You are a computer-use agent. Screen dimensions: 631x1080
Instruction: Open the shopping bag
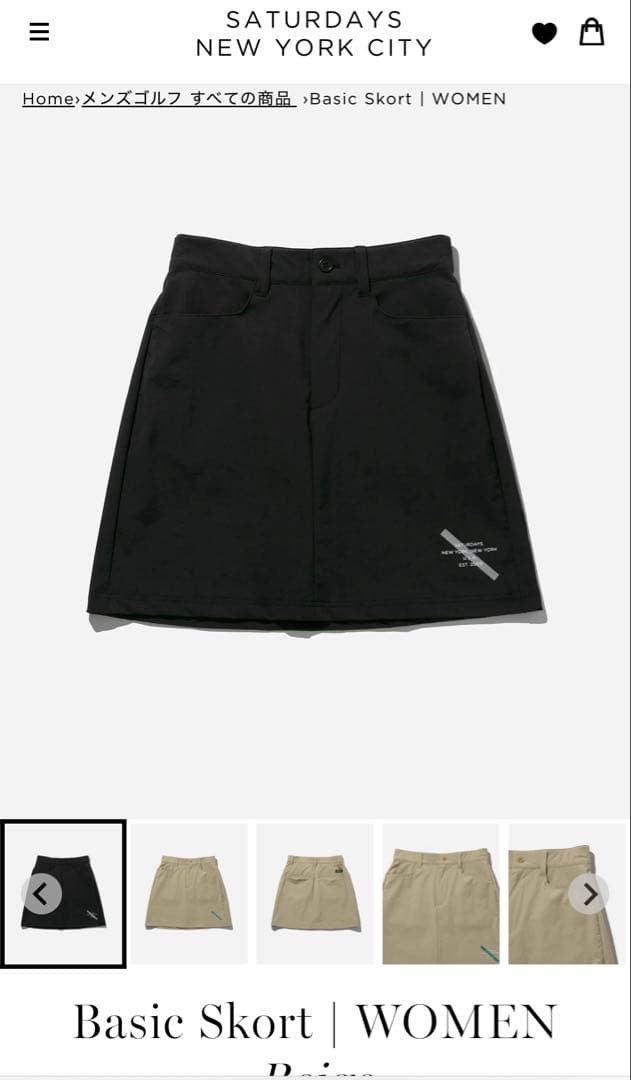[x=592, y=32]
